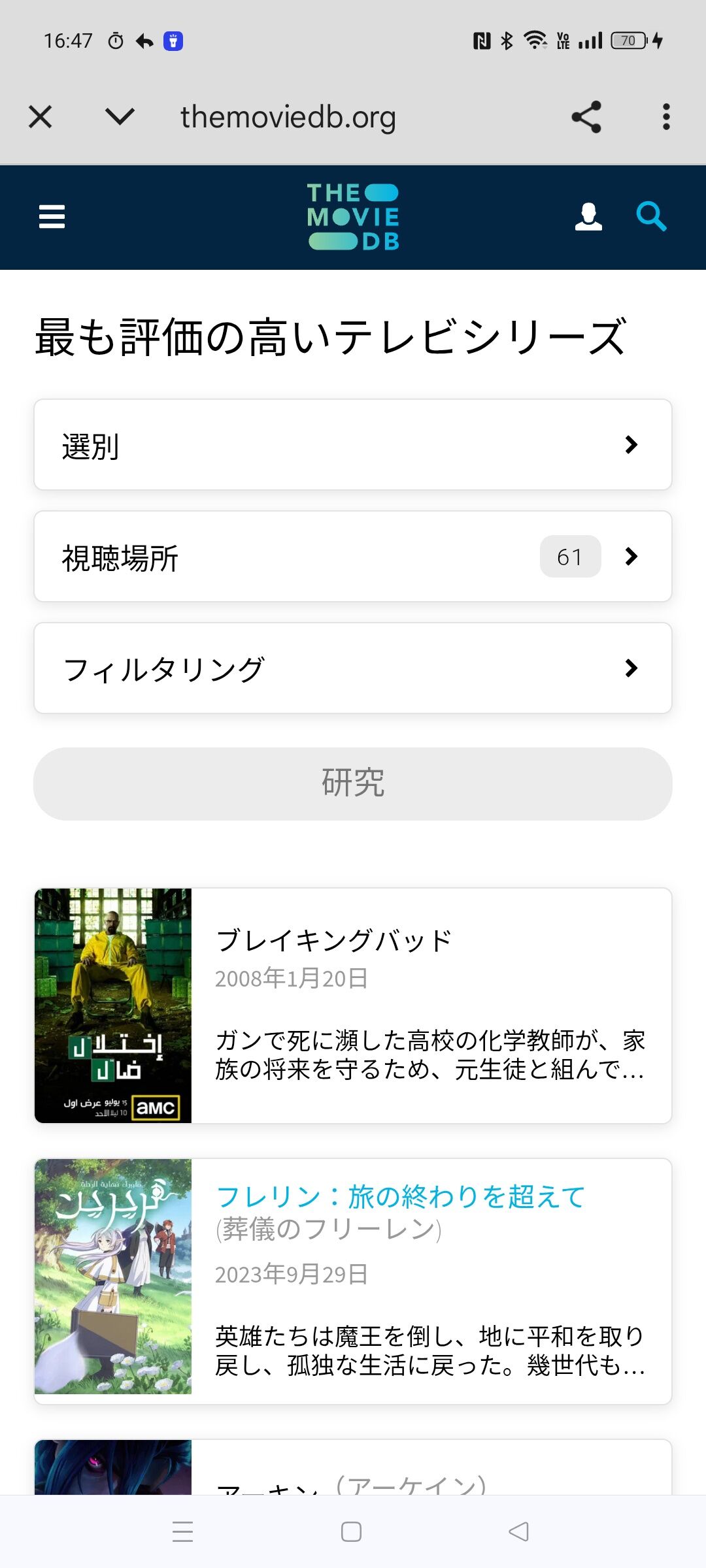Viewport: 706px width, 1568px height.
Task: Open the user account icon
Action: coord(588,217)
